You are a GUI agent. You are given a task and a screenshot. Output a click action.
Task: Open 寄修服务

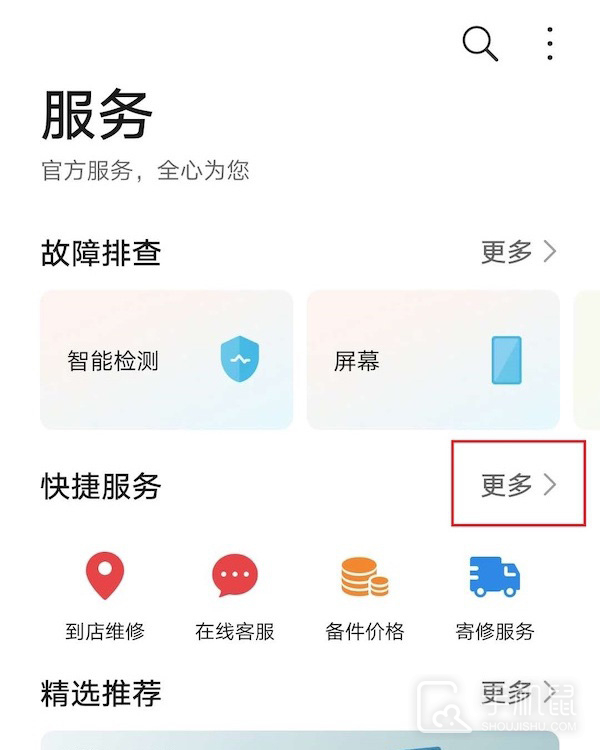[x=495, y=597]
